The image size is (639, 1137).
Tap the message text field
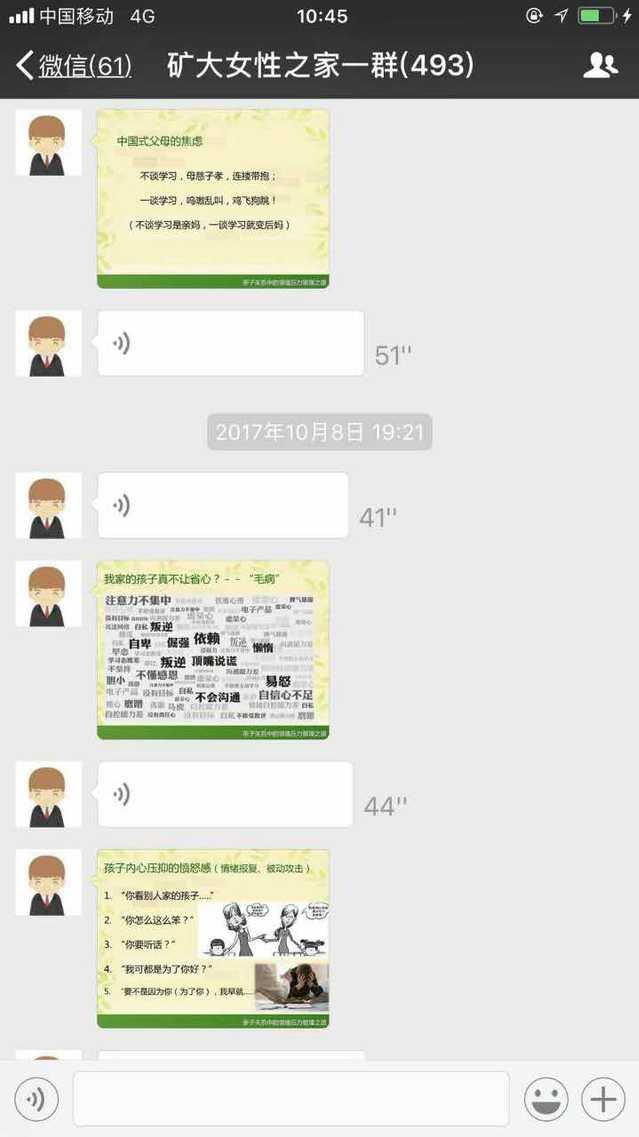click(x=290, y=1100)
